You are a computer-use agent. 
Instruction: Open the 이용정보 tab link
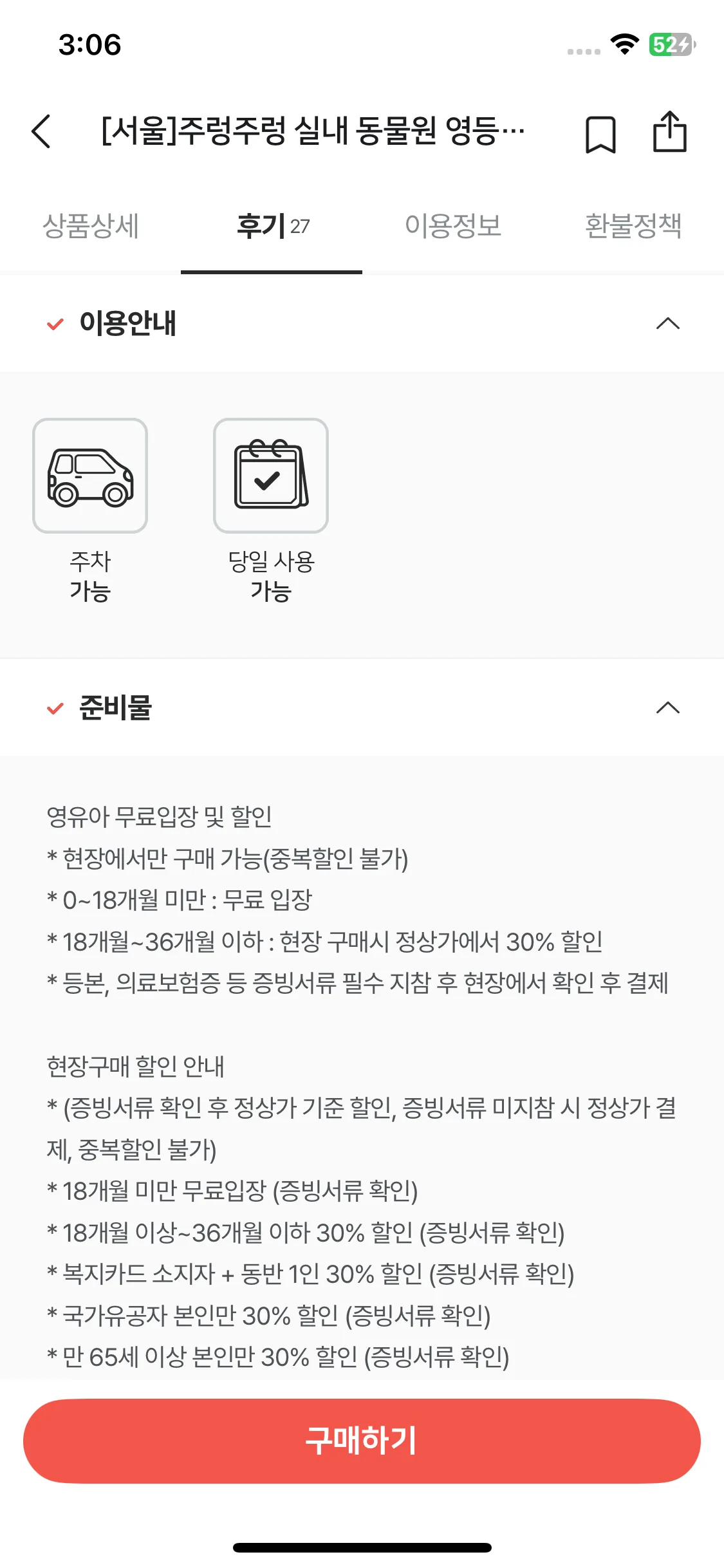pyautogui.click(x=454, y=227)
